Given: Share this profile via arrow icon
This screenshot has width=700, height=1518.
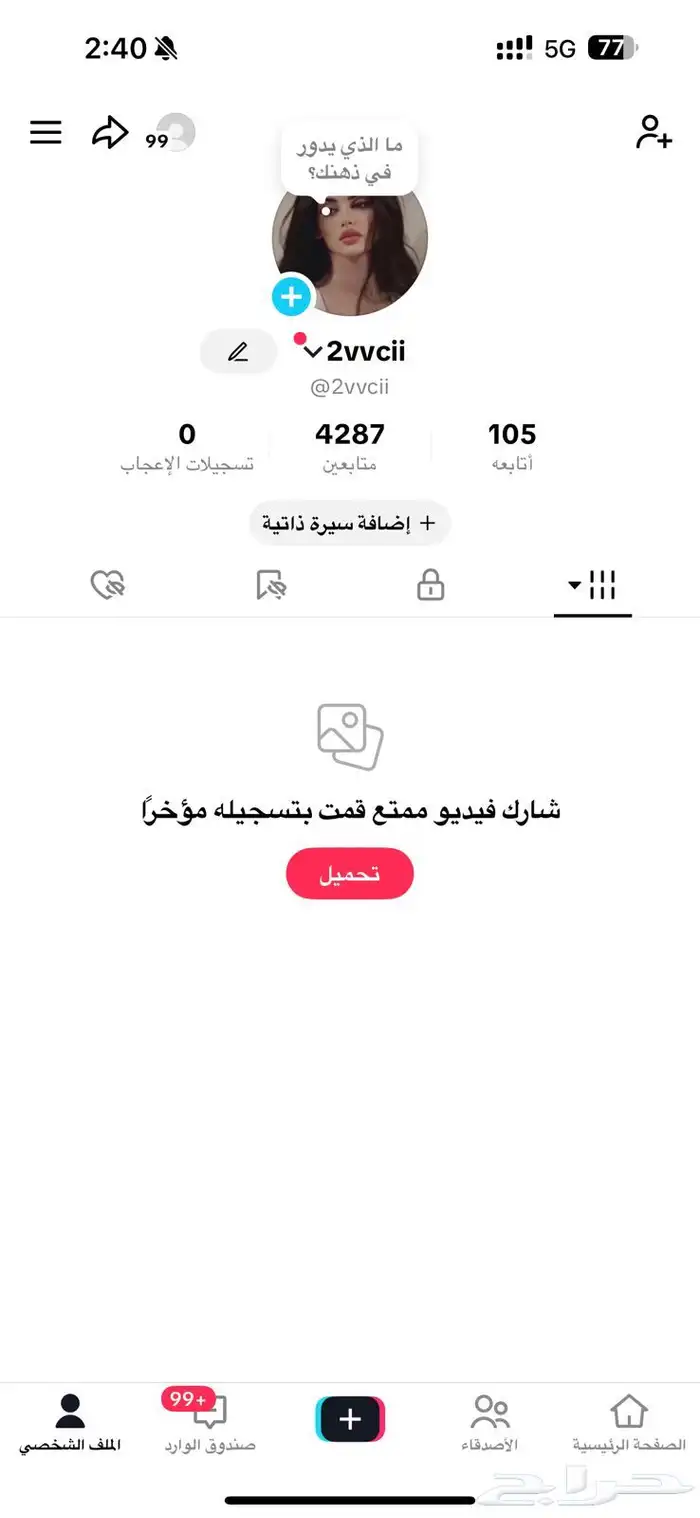Looking at the screenshot, I should click(x=110, y=132).
